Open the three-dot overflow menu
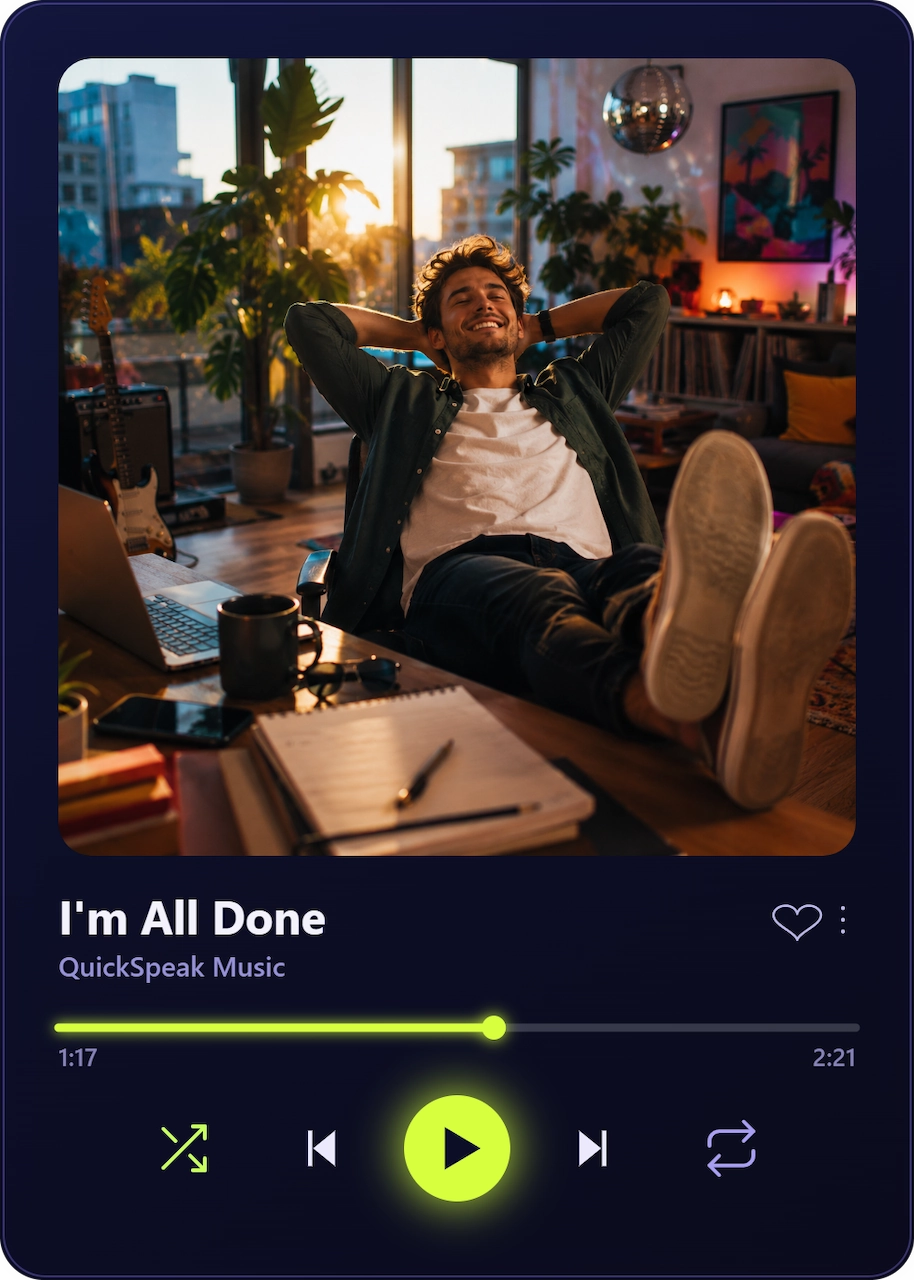The height and width of the screenshot is (1280, 914). pos(843,920)
